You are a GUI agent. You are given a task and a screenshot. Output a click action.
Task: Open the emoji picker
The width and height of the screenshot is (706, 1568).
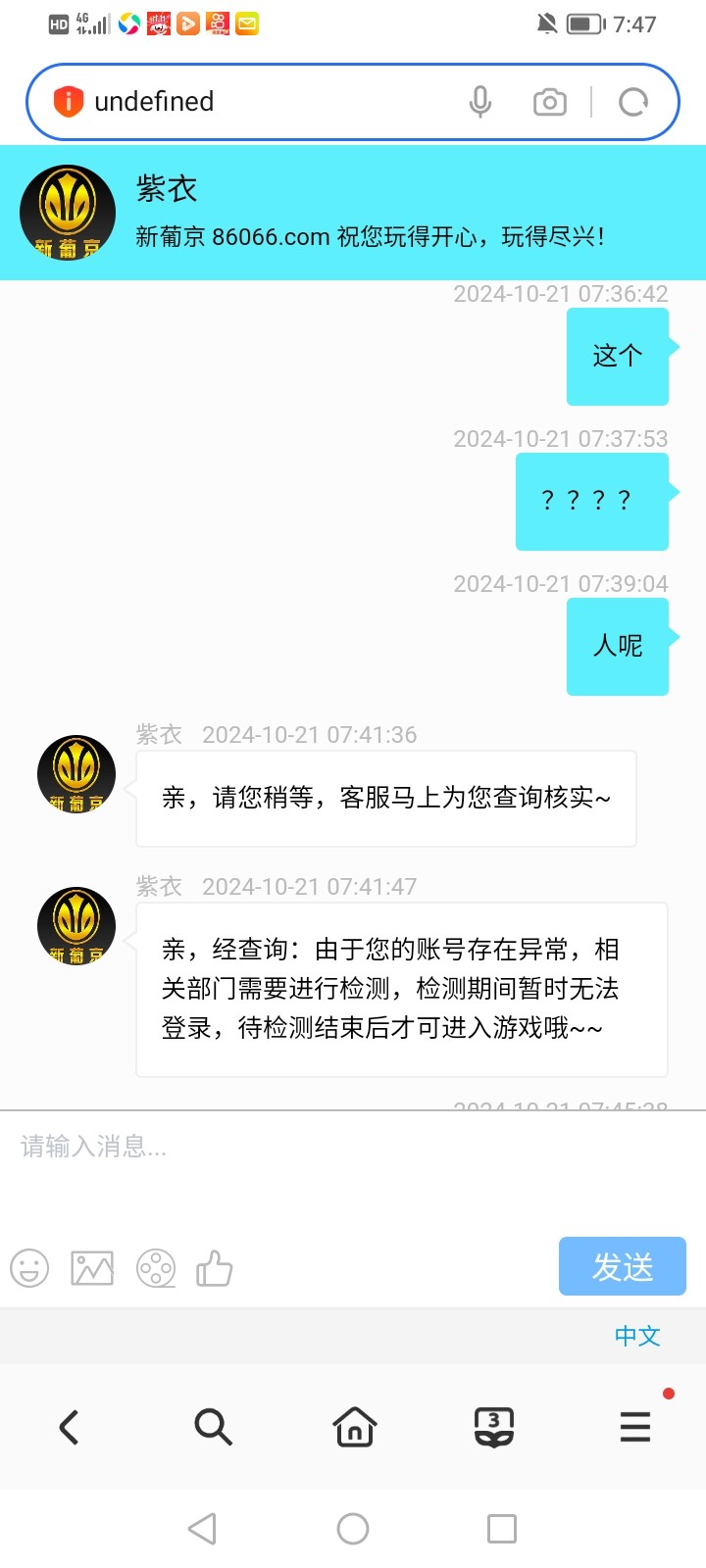pos(29,1268)
